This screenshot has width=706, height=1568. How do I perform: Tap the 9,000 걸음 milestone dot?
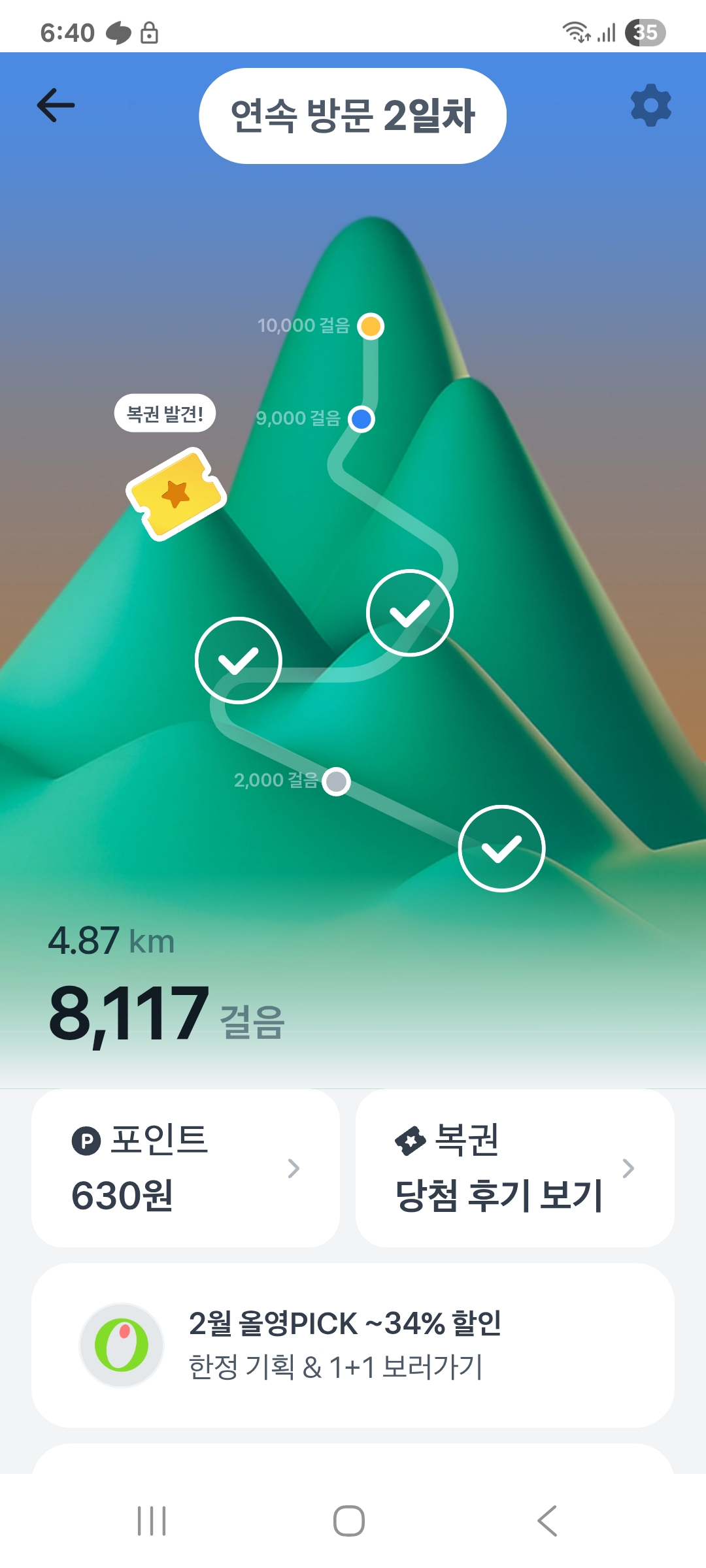pyautogui.click(x=361, y=419)
